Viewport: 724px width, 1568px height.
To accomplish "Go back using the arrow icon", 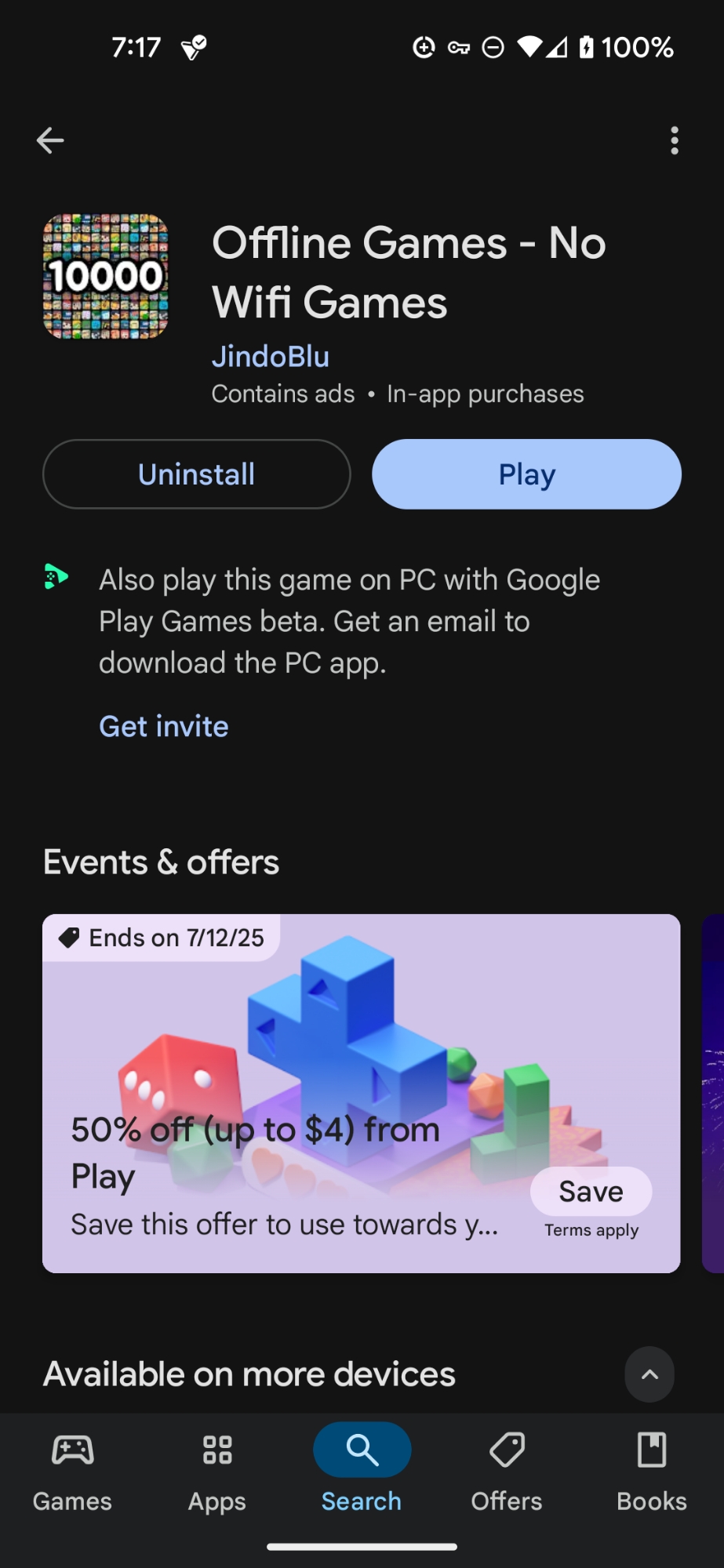I will pos(50,141).
